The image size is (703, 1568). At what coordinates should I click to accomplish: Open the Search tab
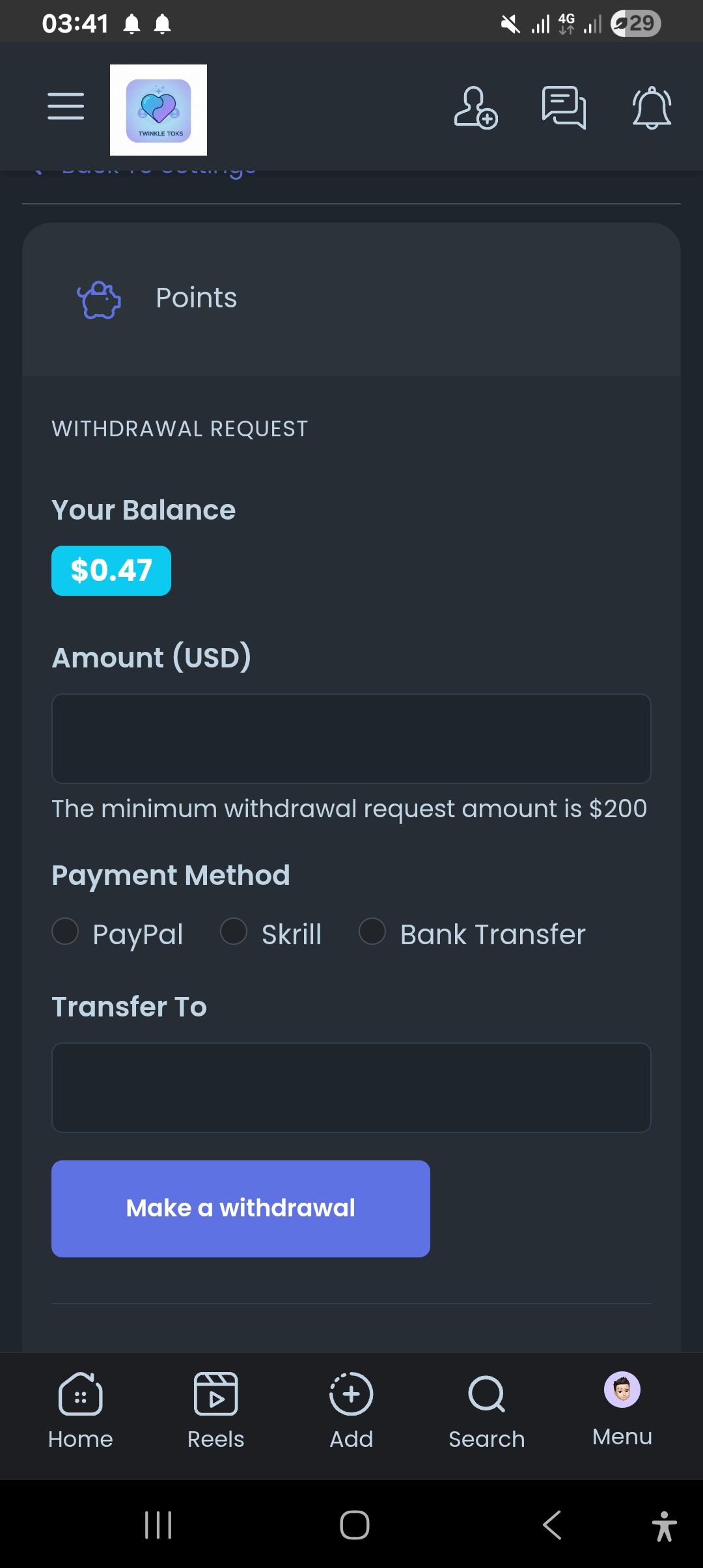[487, 1410]
